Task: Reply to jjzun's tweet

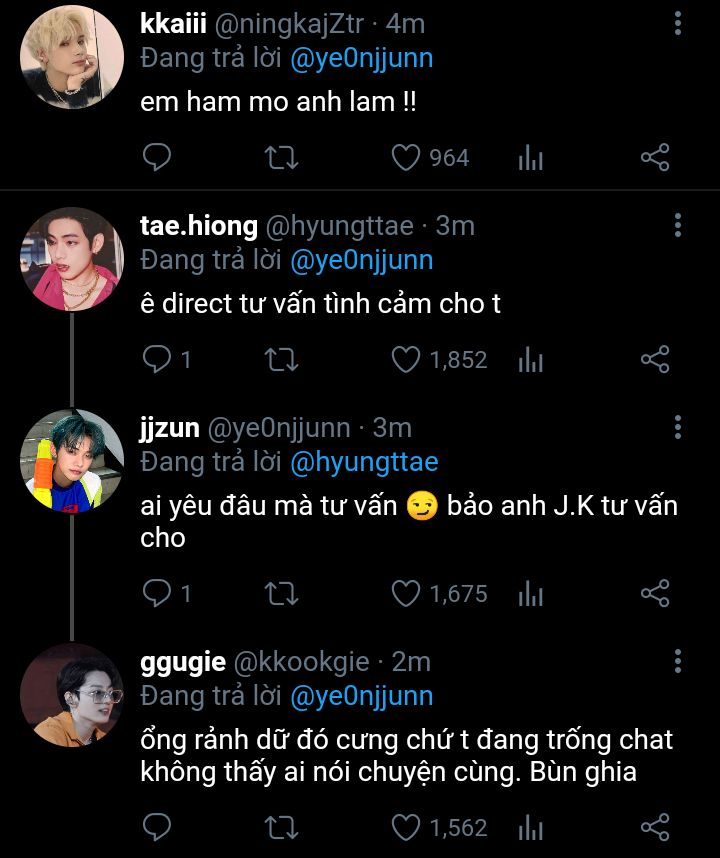Action: (158, 594)
